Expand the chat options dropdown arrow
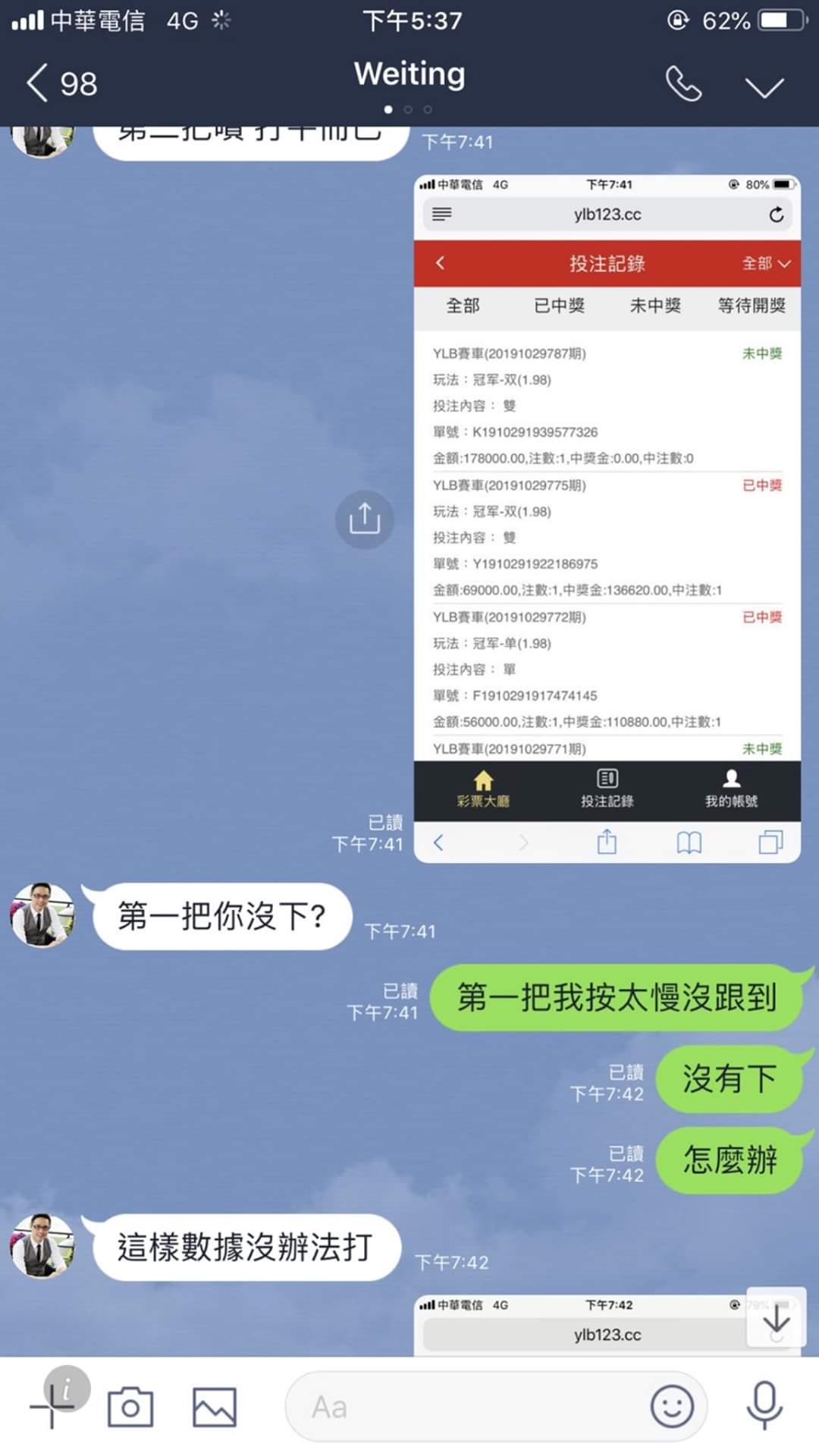Viewport: 819px width, 1456px height. pos(764,86)
